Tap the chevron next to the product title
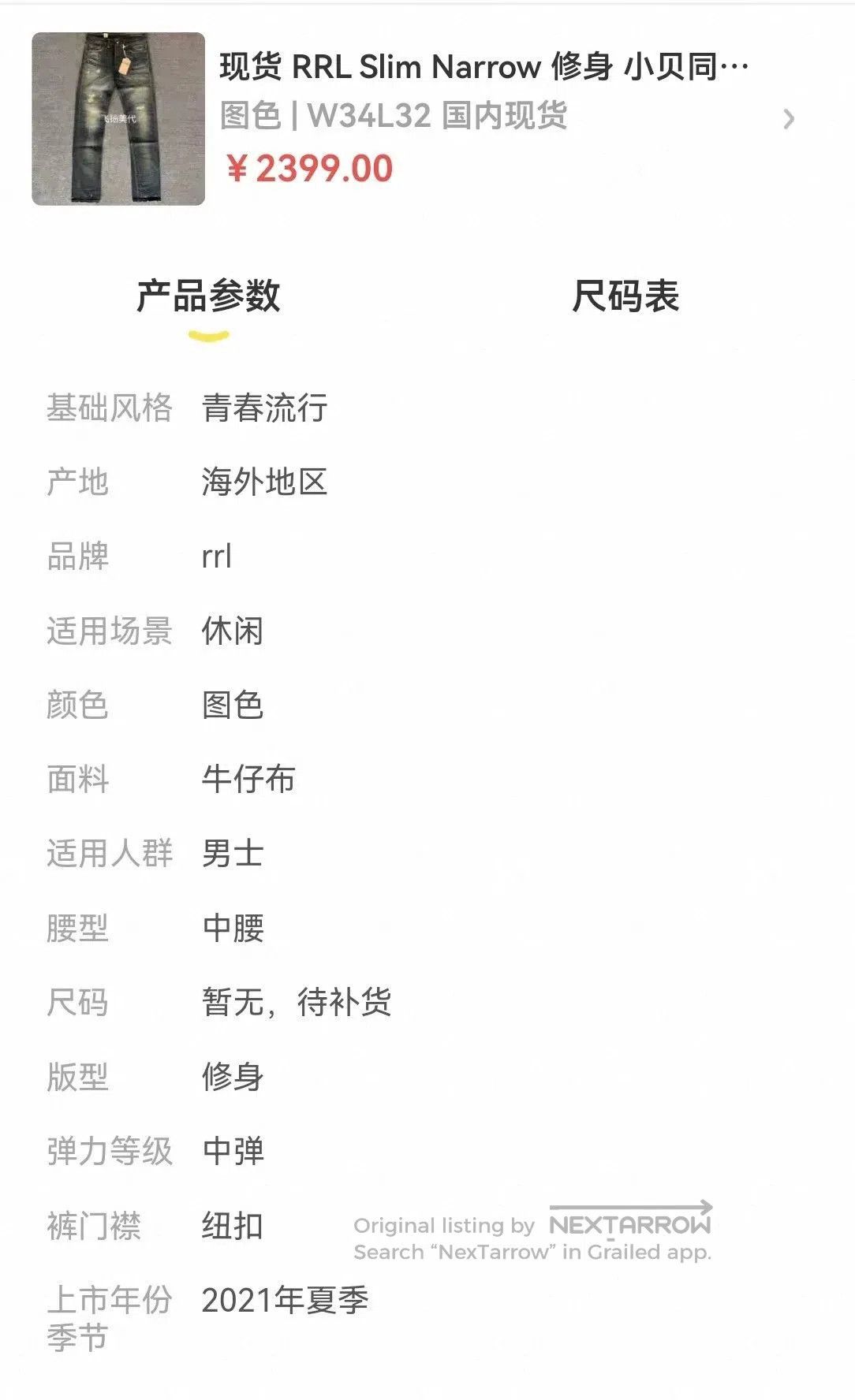This screenshot has height=1400, width=855. point(788,119)
